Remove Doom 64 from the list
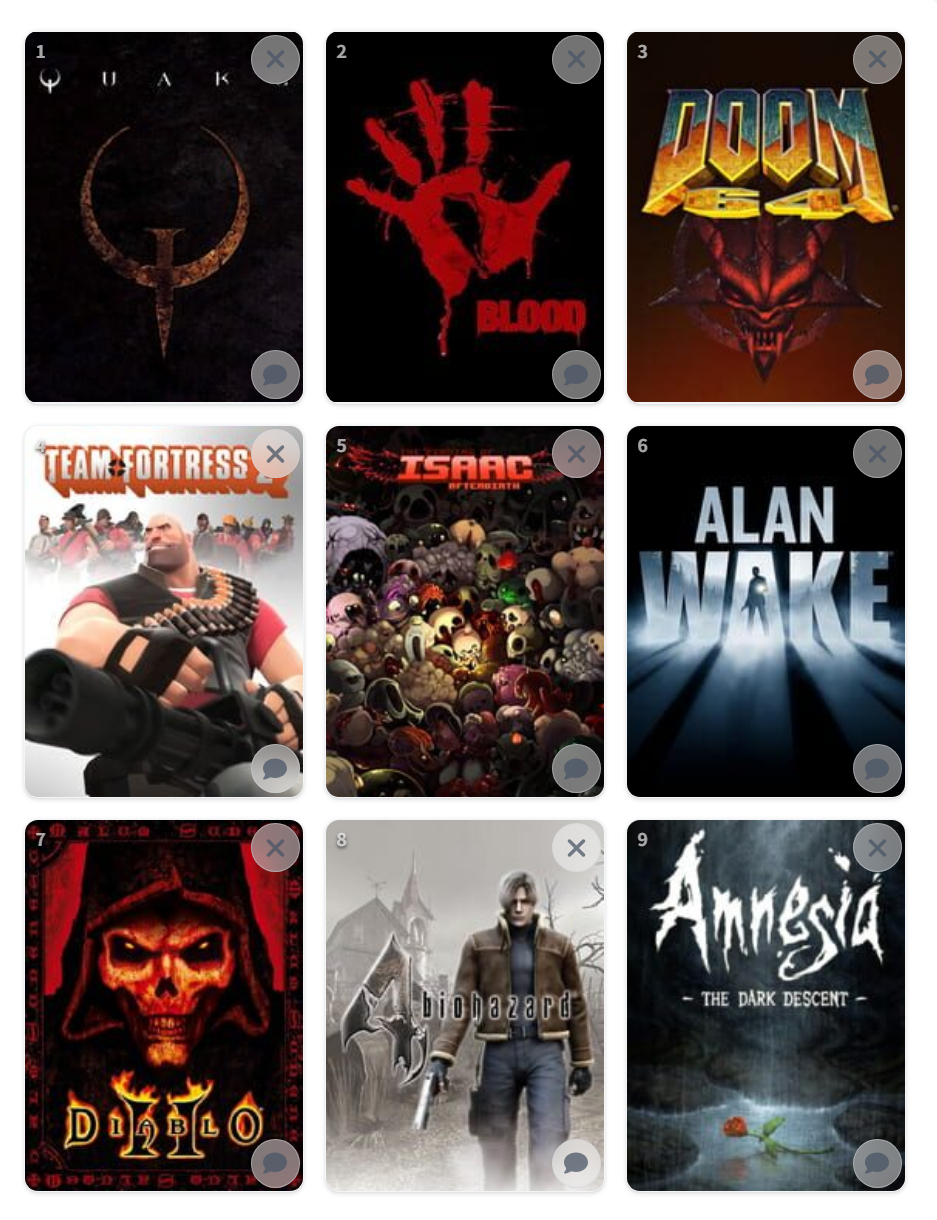This screenshot has width=937, height=1220. (x=877, y=60)
